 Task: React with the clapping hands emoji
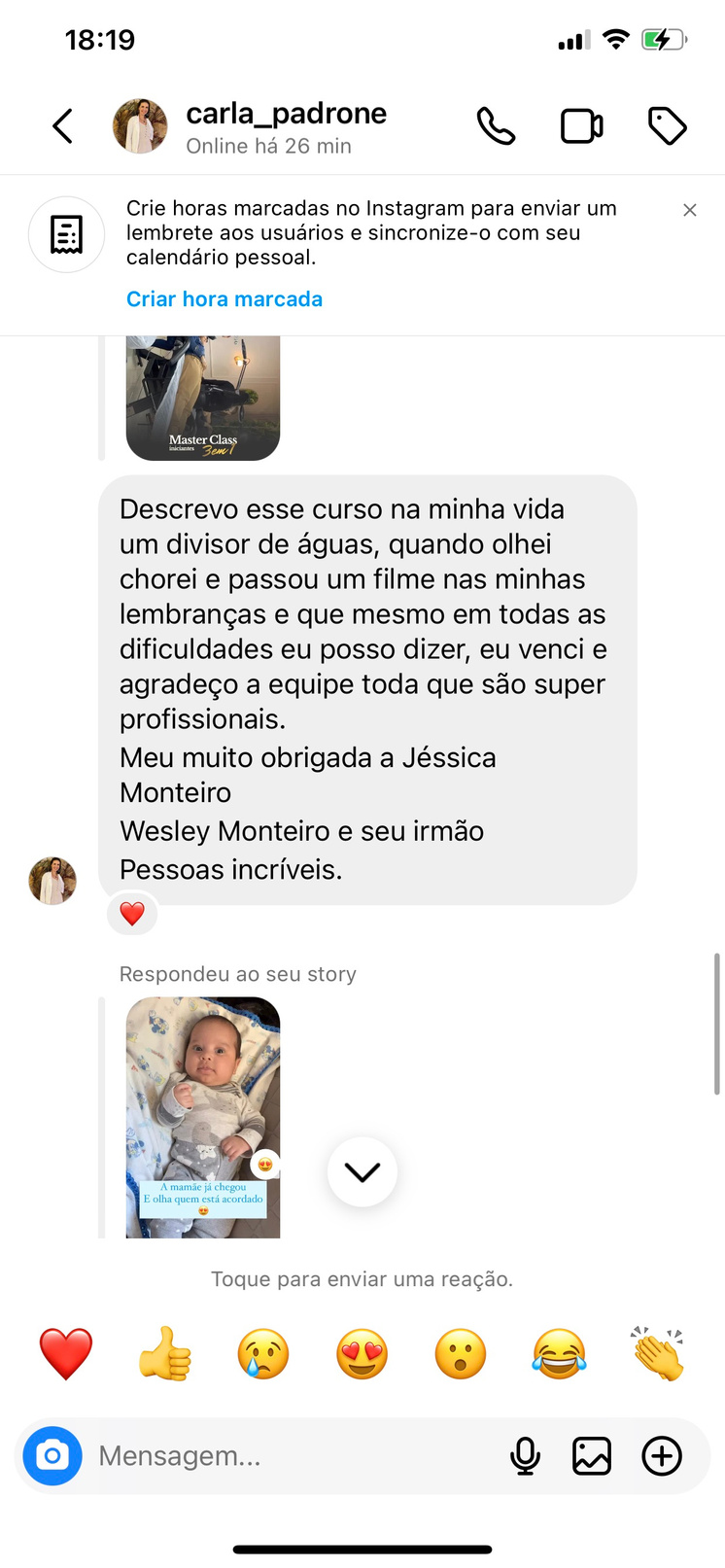(x=659, y=1354)
